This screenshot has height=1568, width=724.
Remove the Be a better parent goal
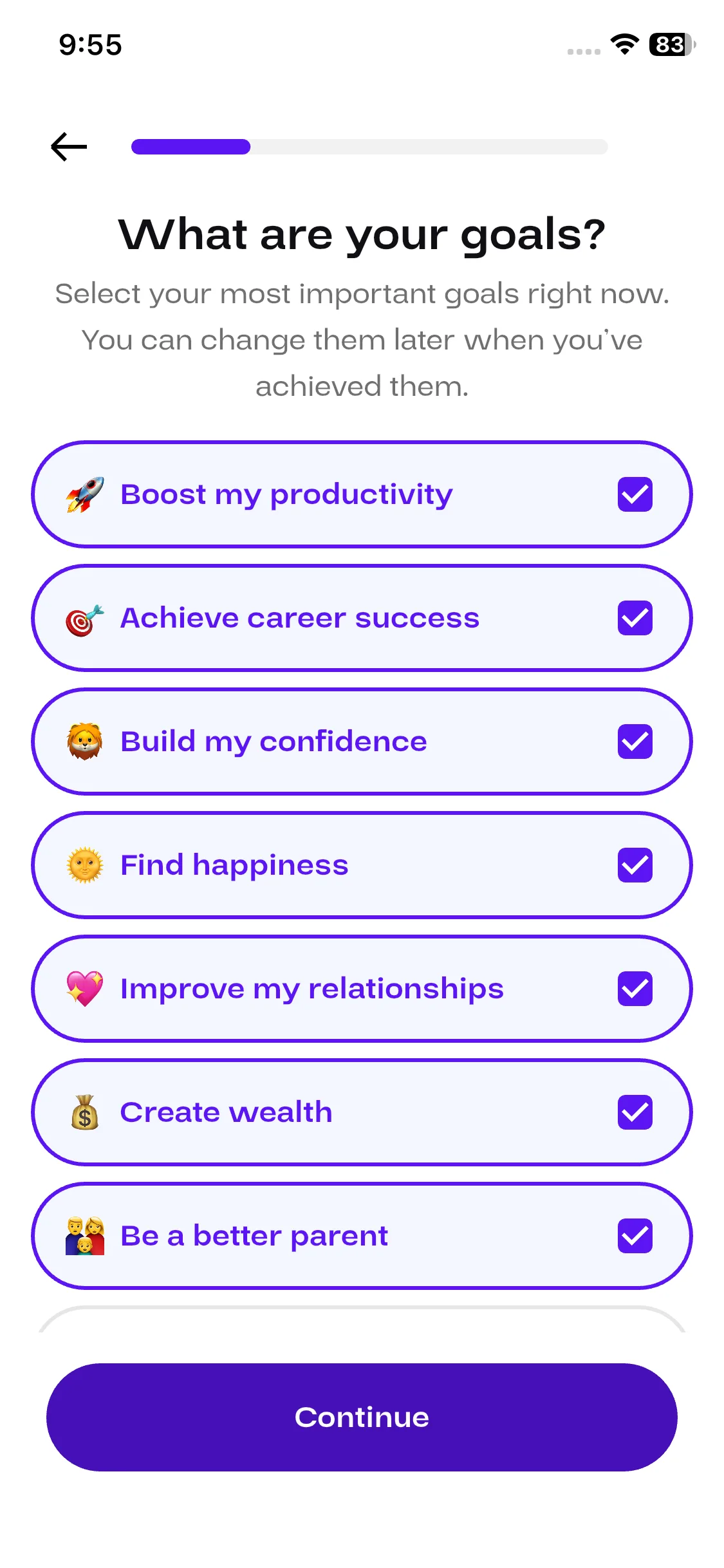click(635, 1236)
